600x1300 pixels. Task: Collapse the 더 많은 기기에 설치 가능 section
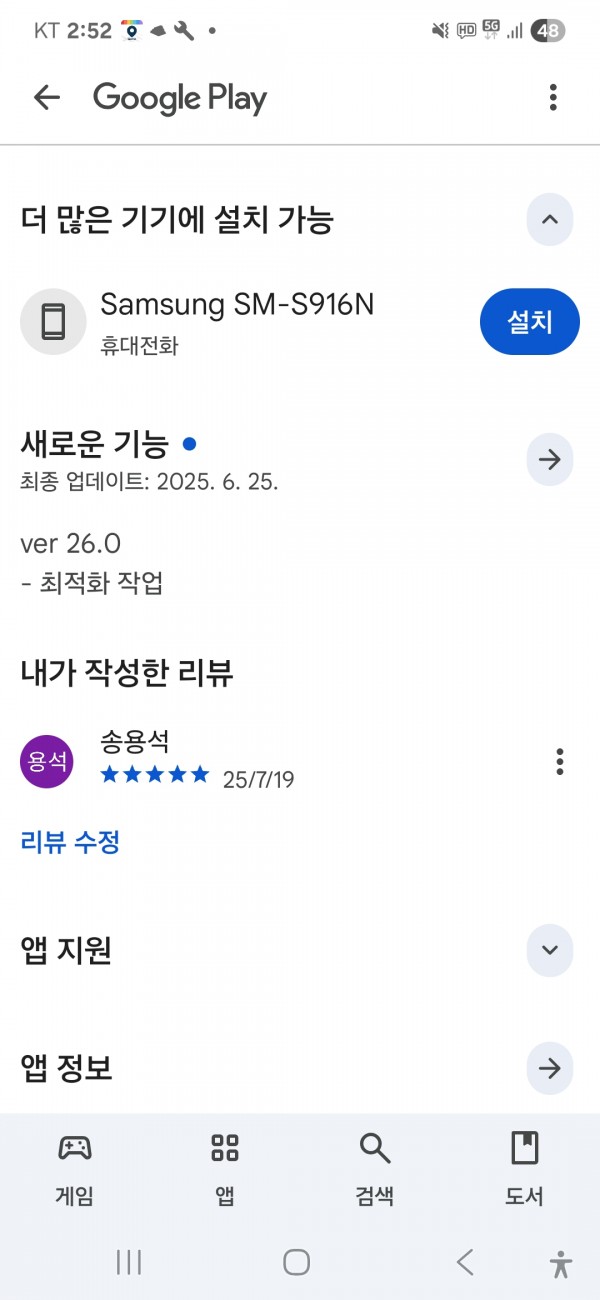click(x=550, y=219)
